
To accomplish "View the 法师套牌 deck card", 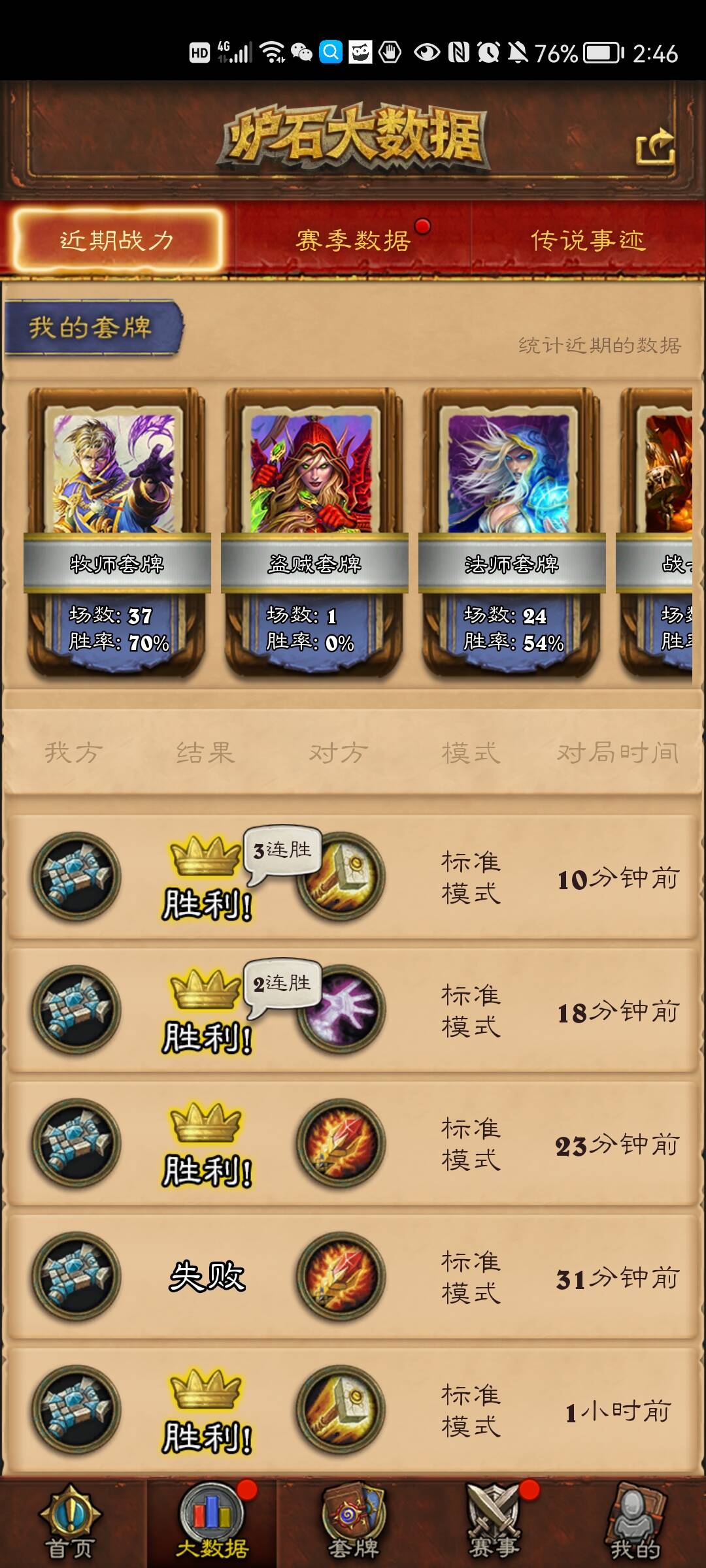I will (512, 532).
